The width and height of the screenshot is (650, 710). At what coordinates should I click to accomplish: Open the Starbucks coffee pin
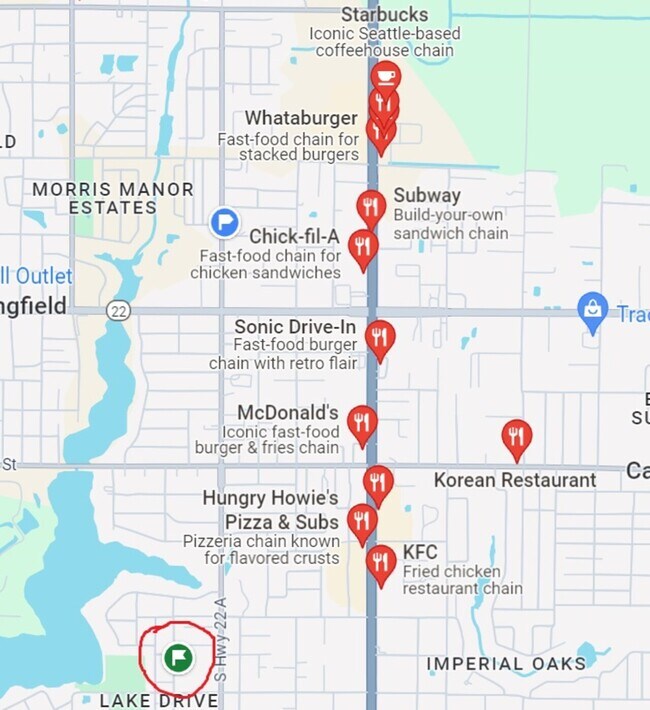tap(385, 75)
